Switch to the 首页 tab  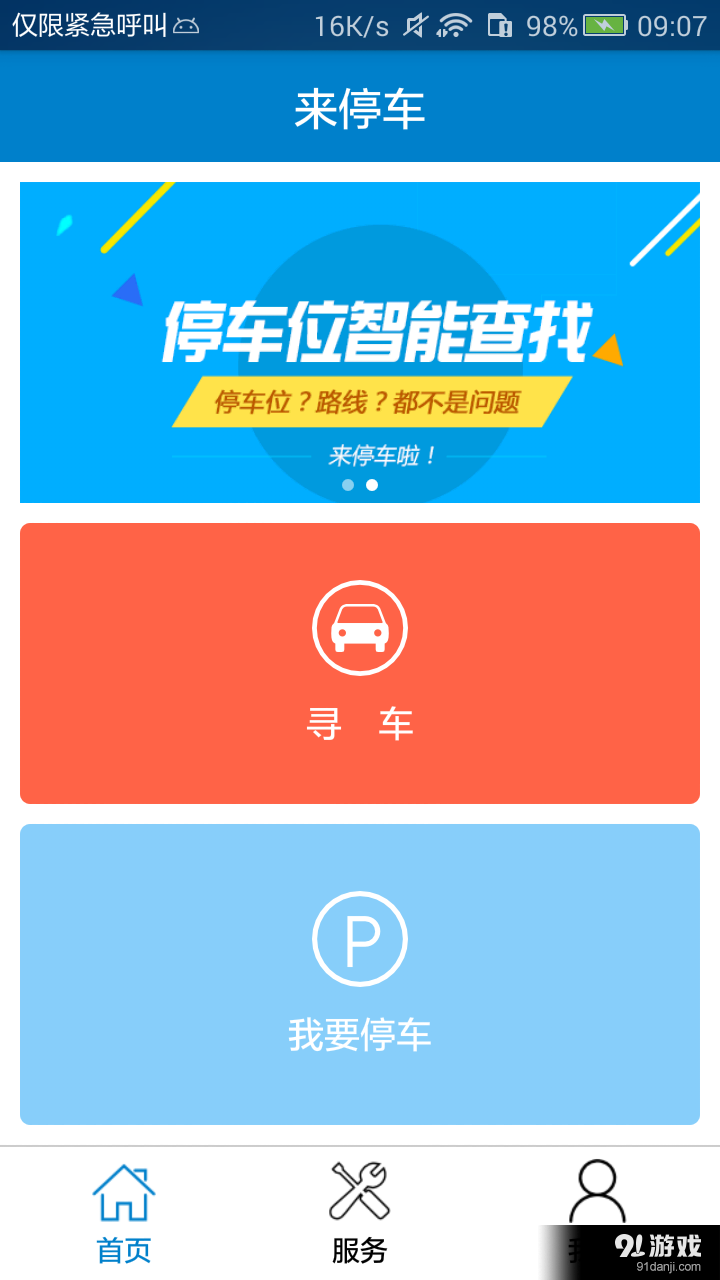coord(122,1210)
